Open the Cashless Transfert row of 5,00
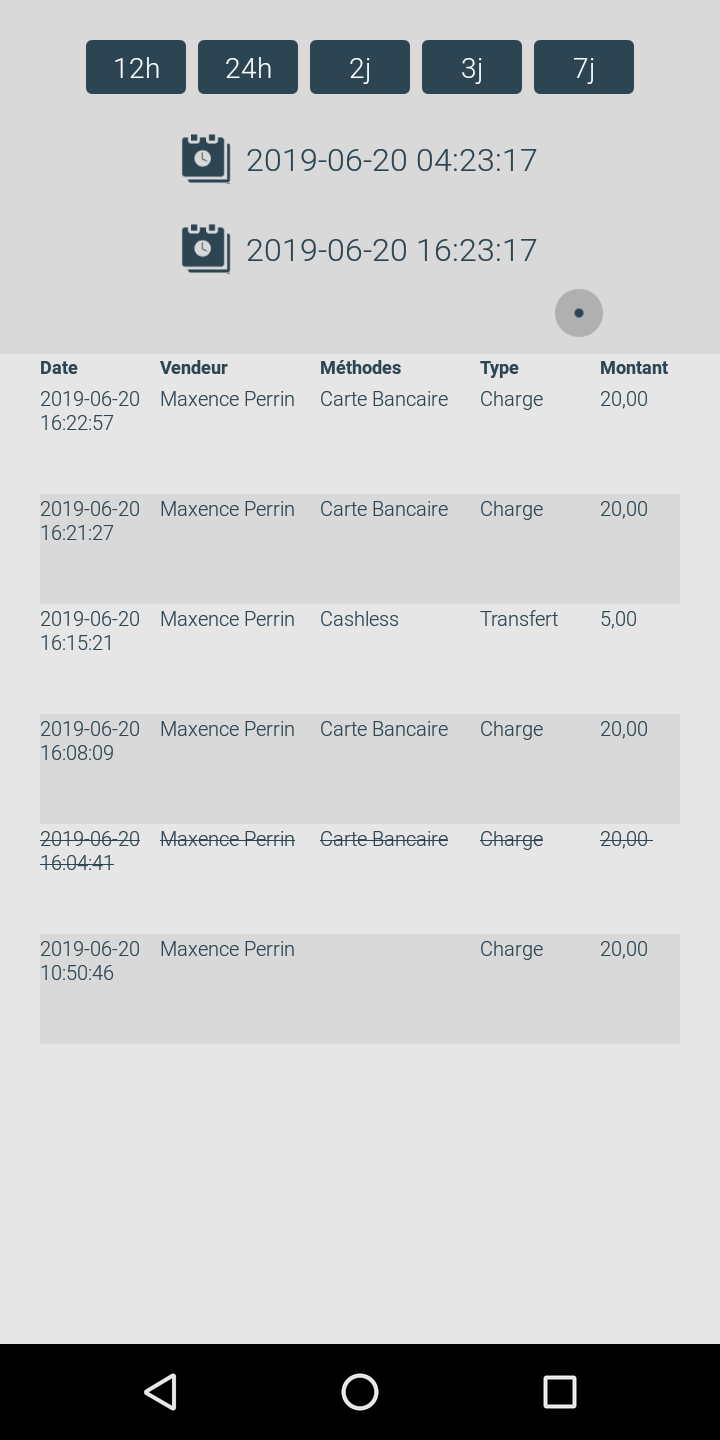 [360, 659]
